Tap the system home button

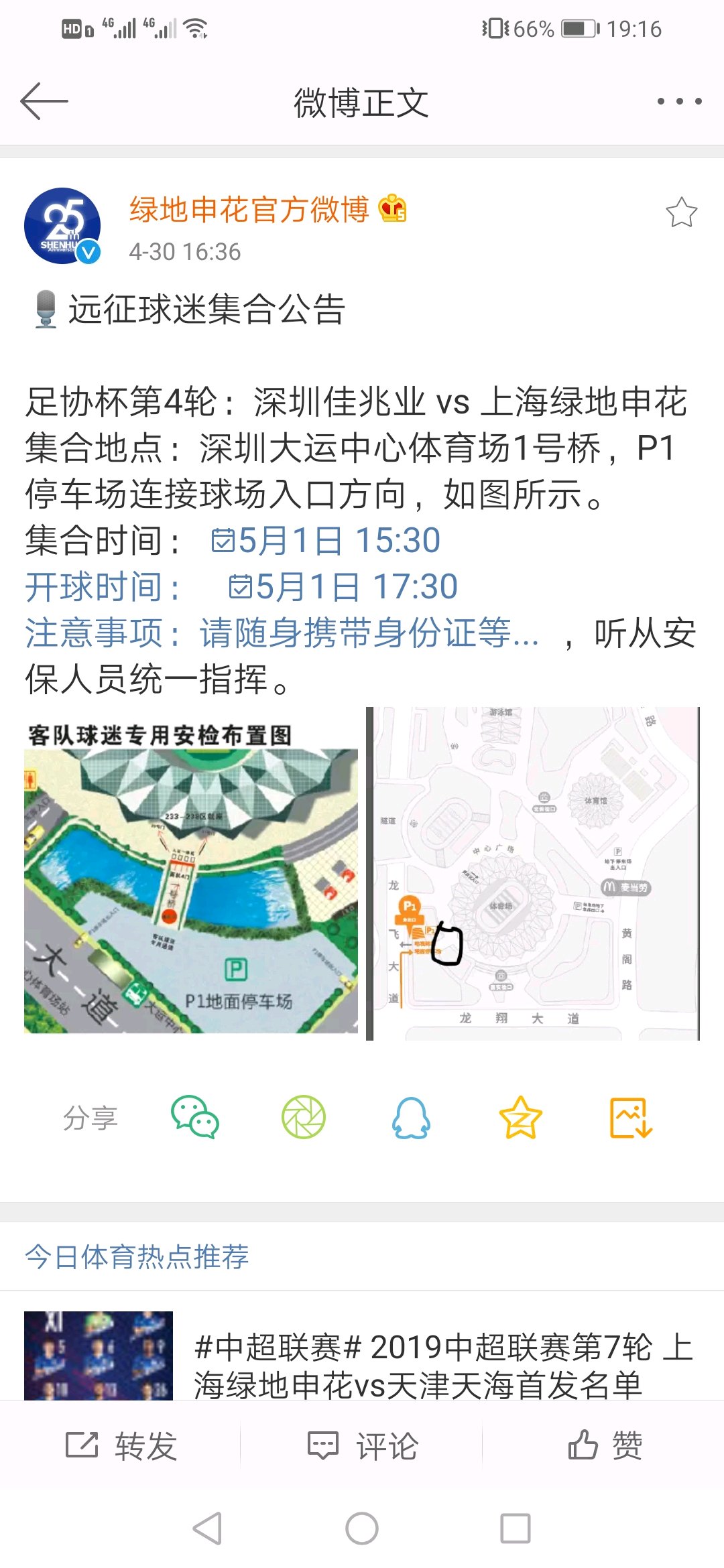pos(362,1529)
